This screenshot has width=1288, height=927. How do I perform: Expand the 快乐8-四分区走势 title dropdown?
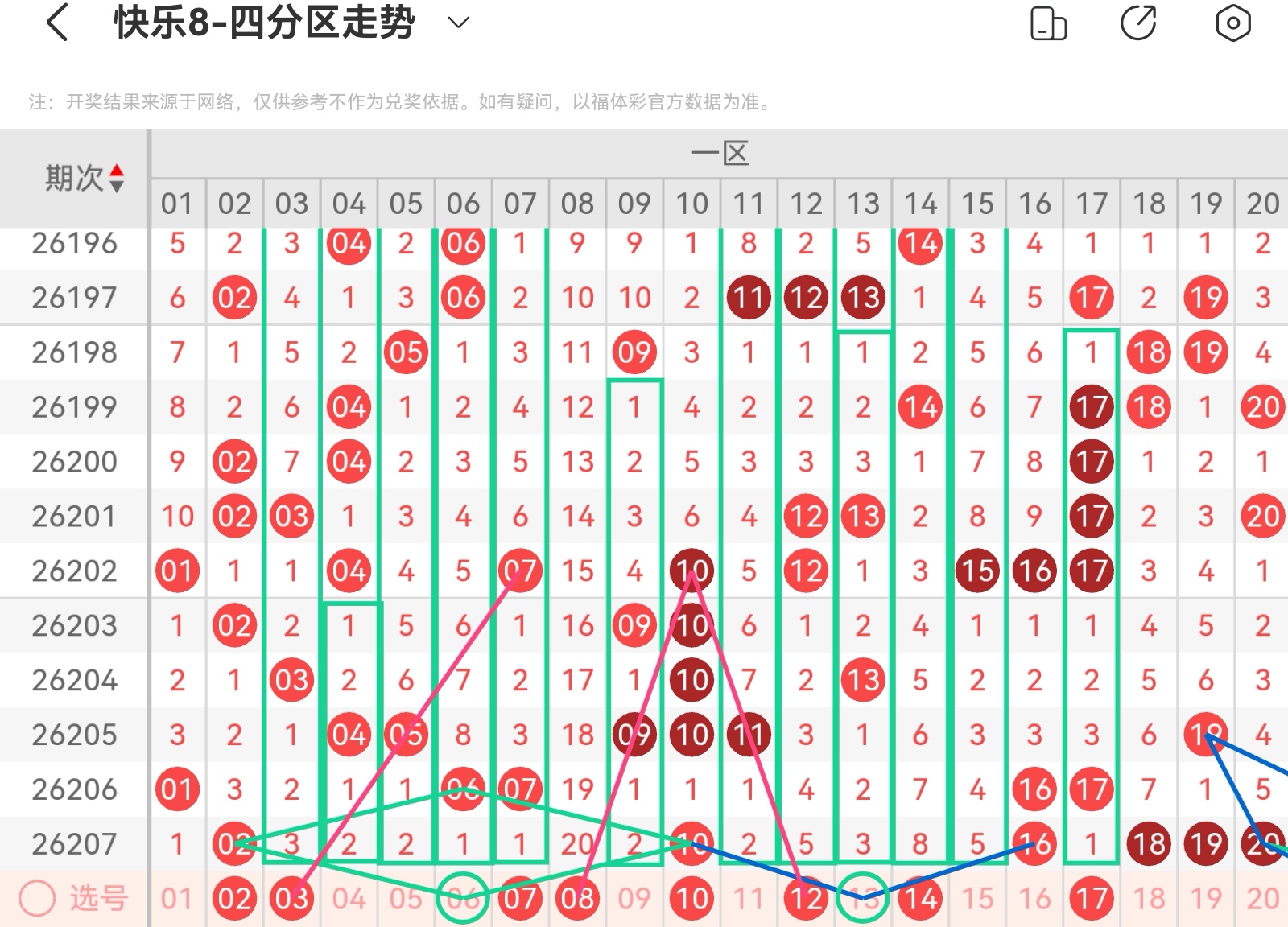click(x=458, y=23)
